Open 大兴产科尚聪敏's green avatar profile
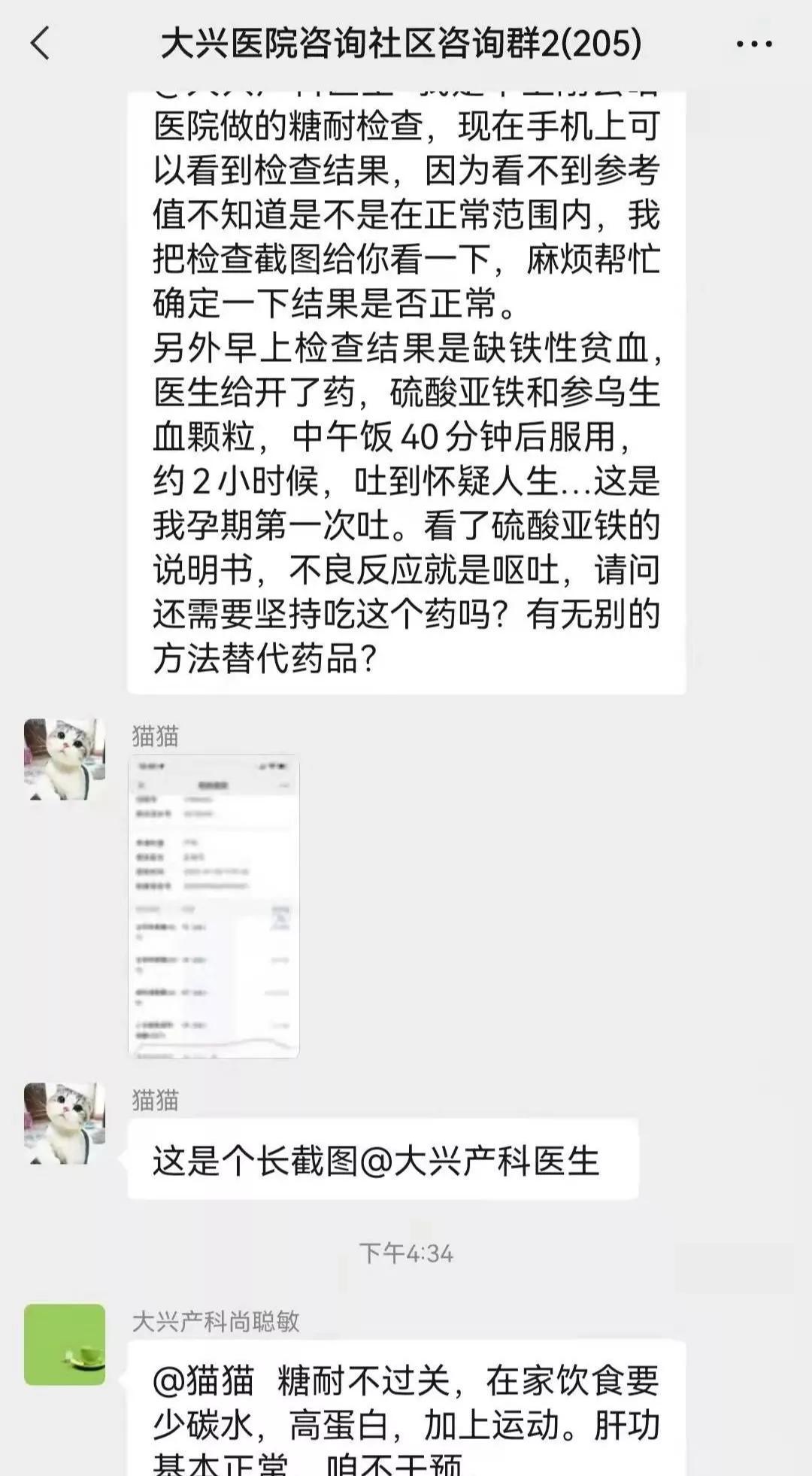This screenshot has height=1476, width=812. point(65,1344)
